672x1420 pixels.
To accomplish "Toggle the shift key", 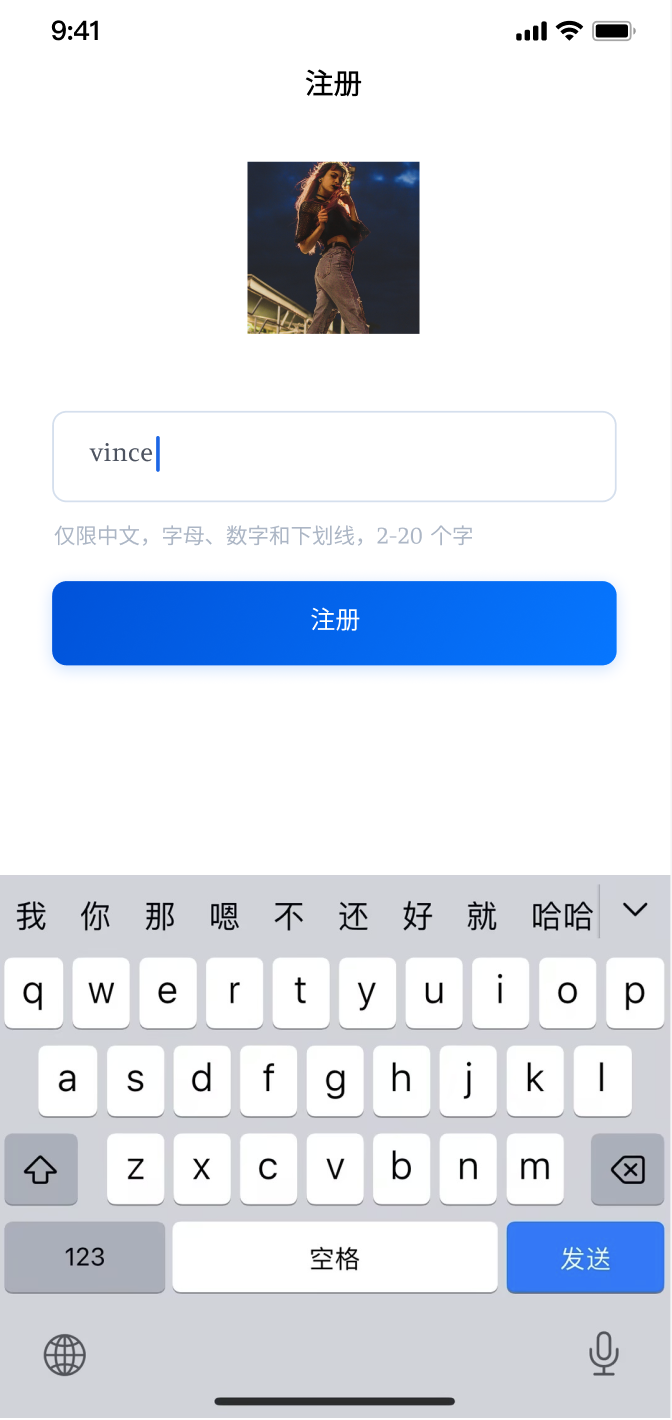I will click(41, 1169).
